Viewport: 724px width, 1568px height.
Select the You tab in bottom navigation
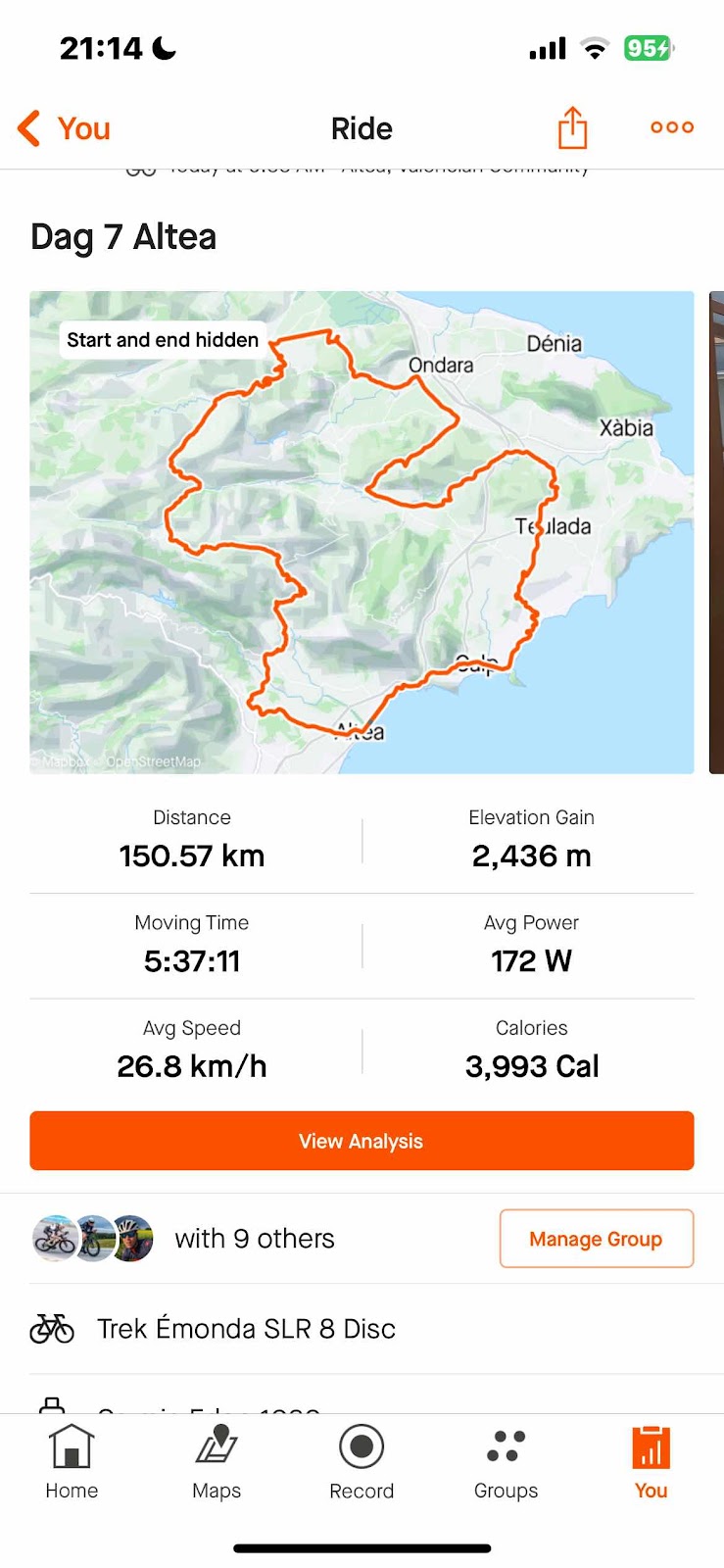click(651, 1462)
